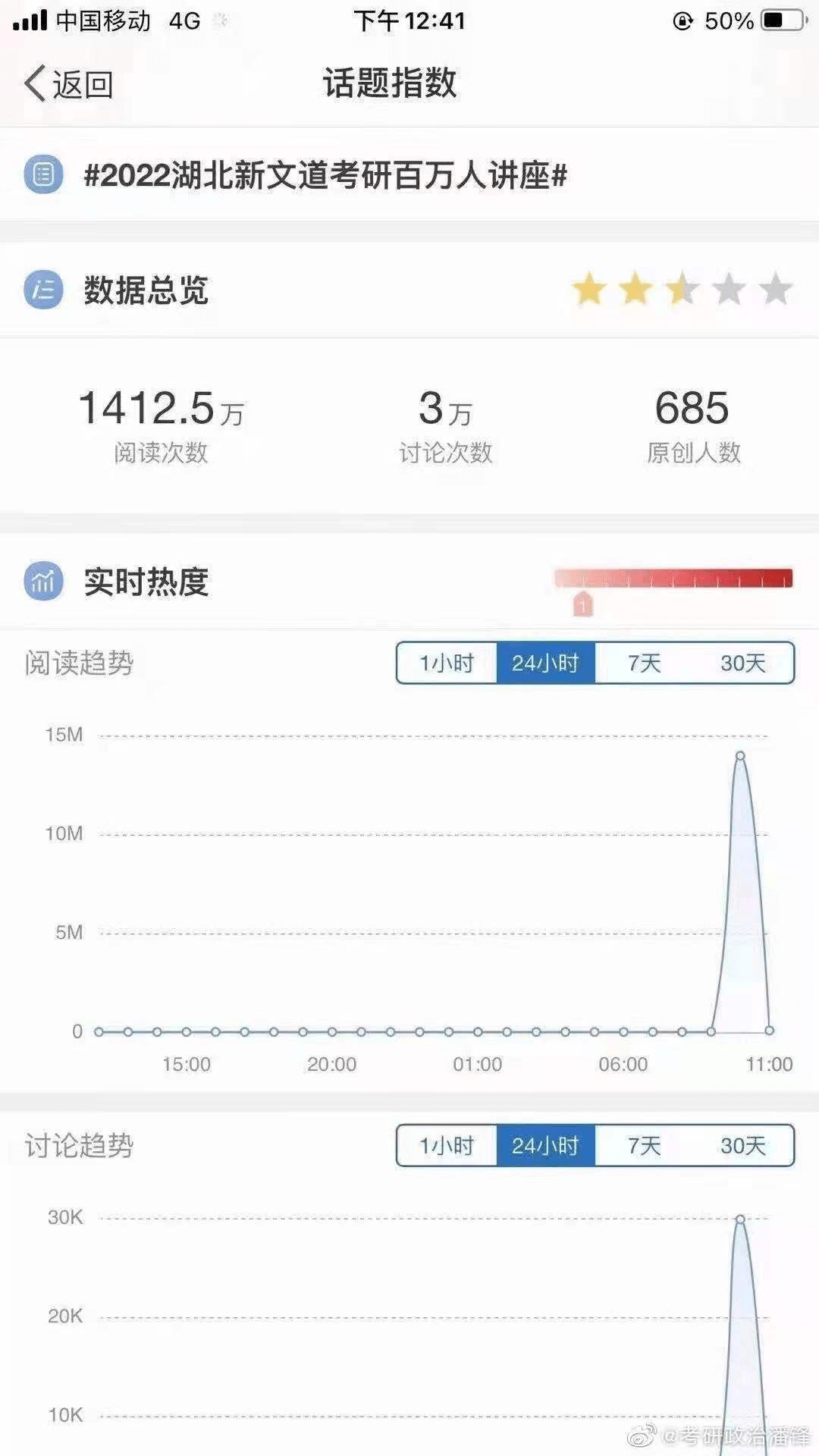Select 24小时 range for 阅读趋势
This screenshot has width=819, height=1456.
545,663
